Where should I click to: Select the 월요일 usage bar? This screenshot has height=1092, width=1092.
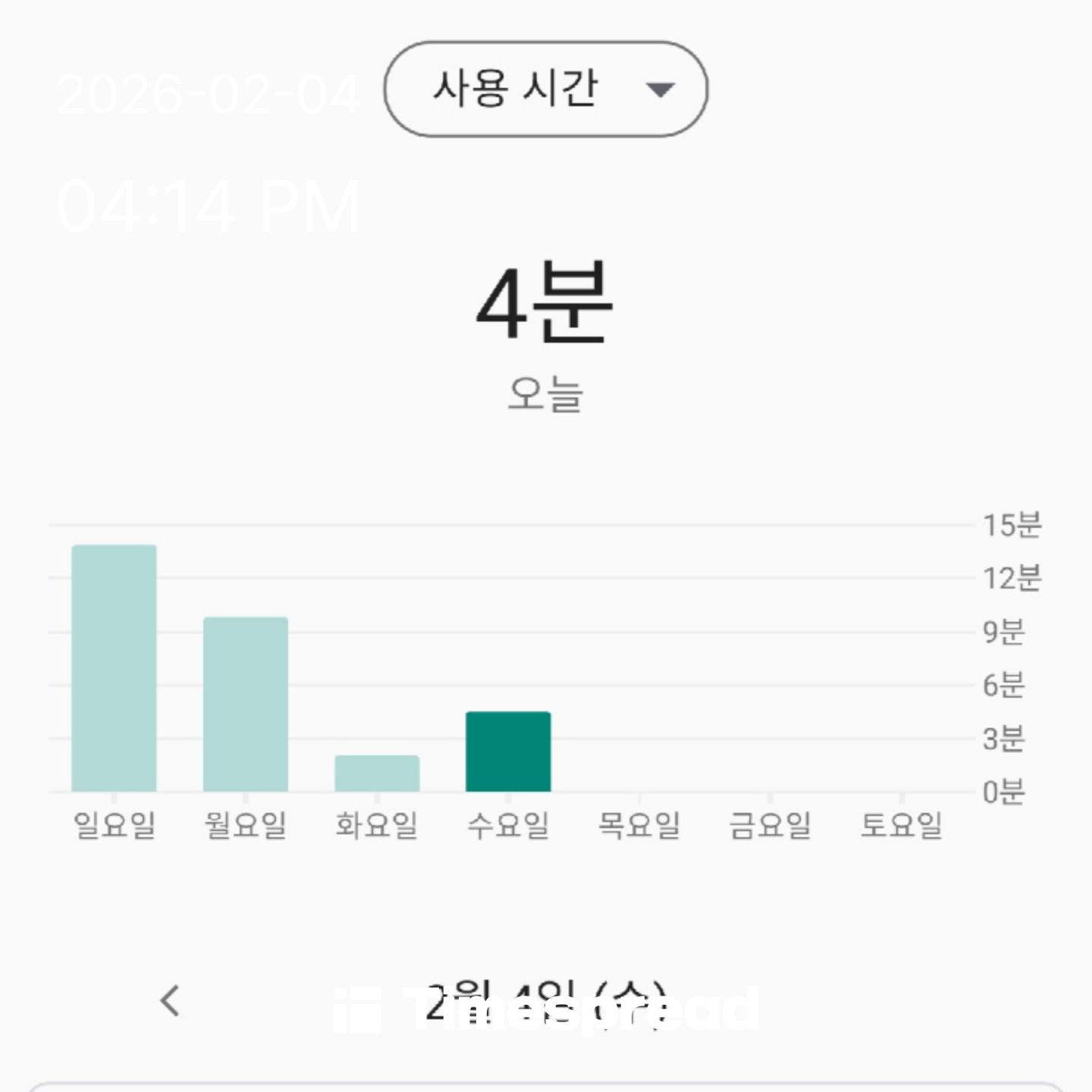[245, 704]
